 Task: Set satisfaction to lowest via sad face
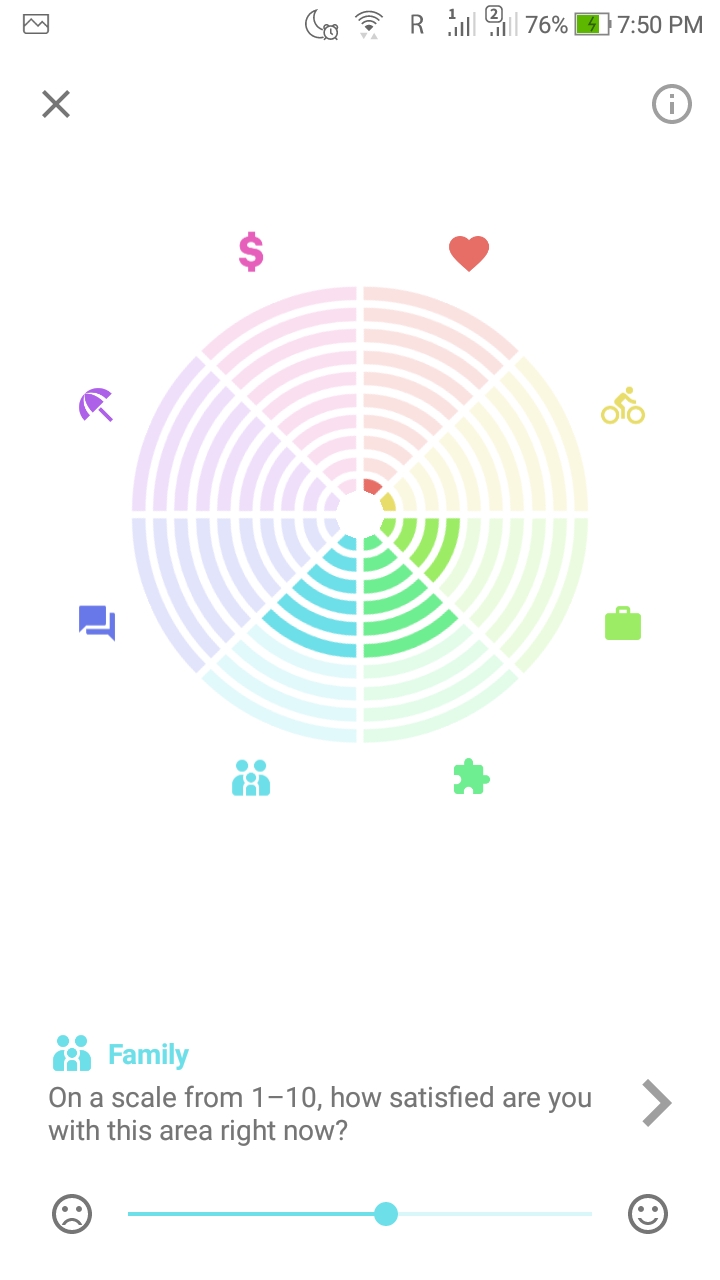point(72,1214)
